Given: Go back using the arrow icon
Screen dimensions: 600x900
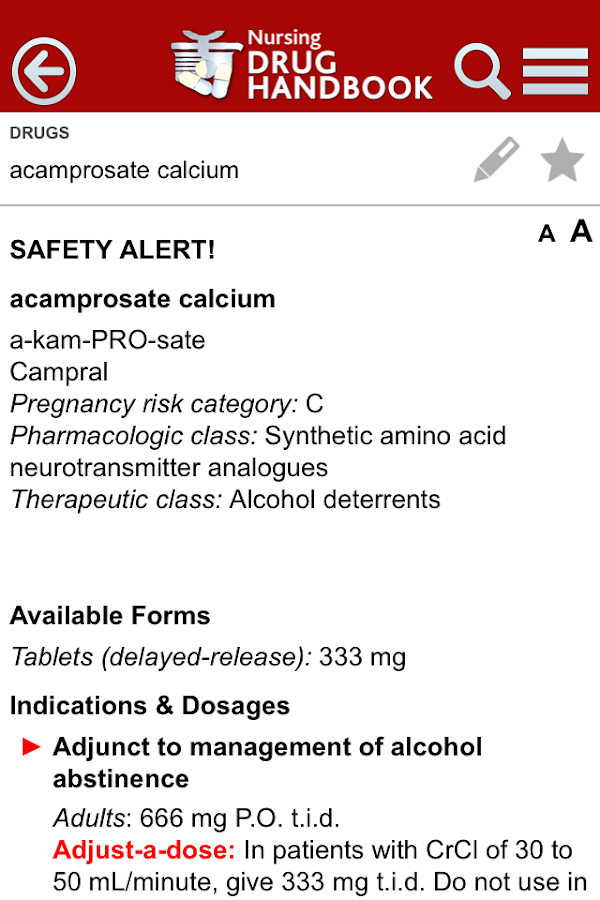Looking at the screenshot, I should (44, 71).
